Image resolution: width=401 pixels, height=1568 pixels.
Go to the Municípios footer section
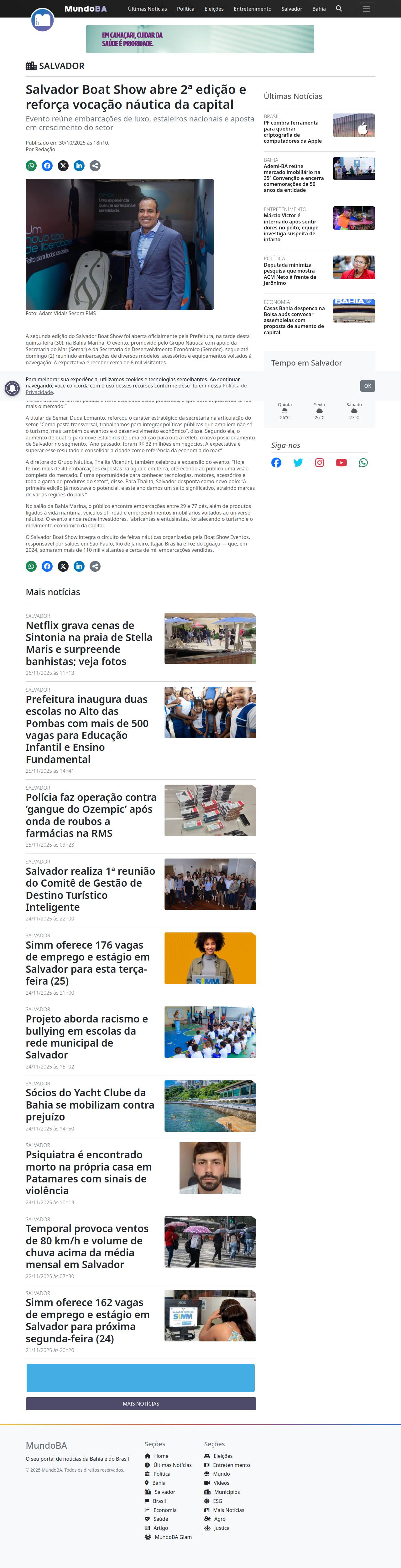tap(227, 1492)
